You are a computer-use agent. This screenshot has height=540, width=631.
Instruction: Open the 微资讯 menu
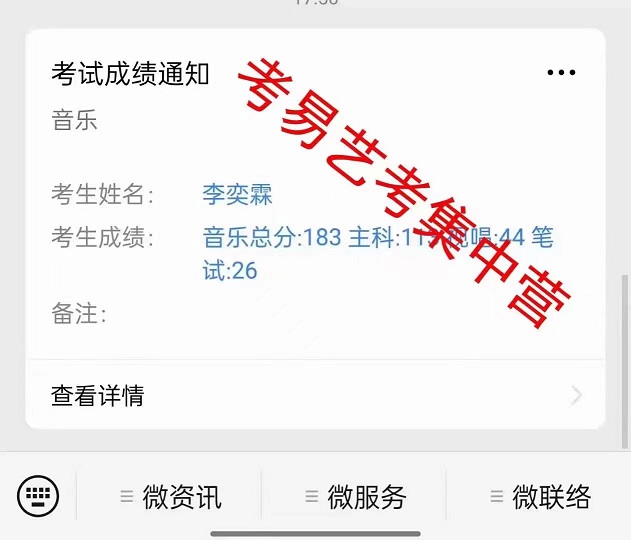tap(170, 496)
